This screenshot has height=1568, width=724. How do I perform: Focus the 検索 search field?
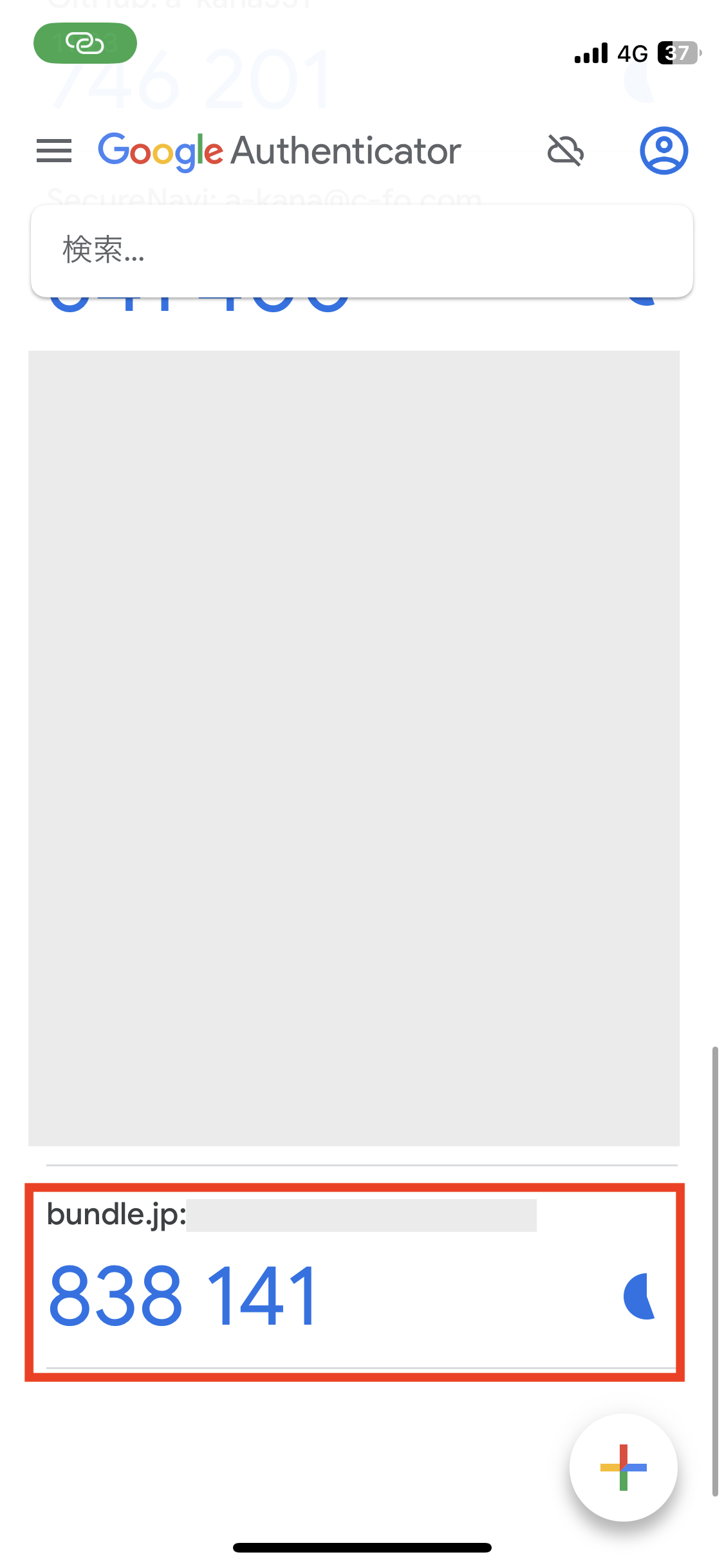pyautogui.click(x=362, y=250)
